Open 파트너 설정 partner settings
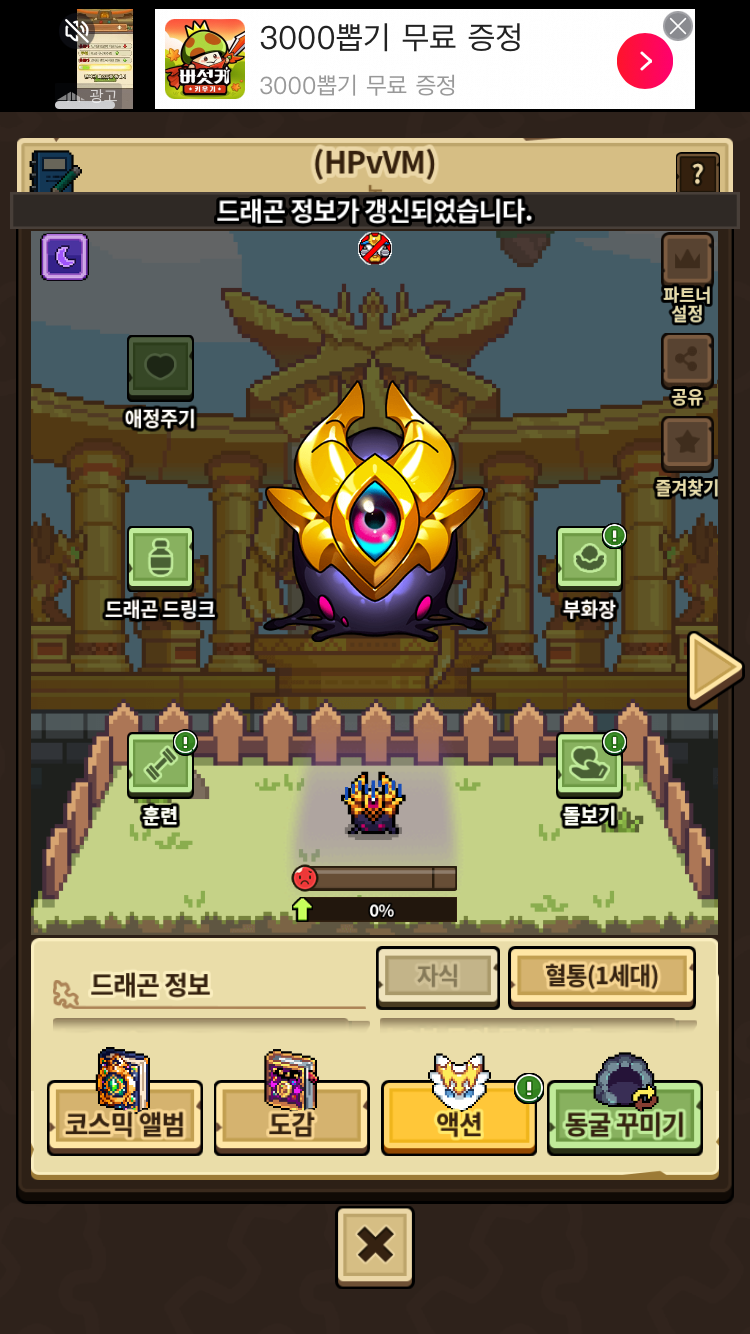Screen dimensions: 750x1334 click(687, 261)
